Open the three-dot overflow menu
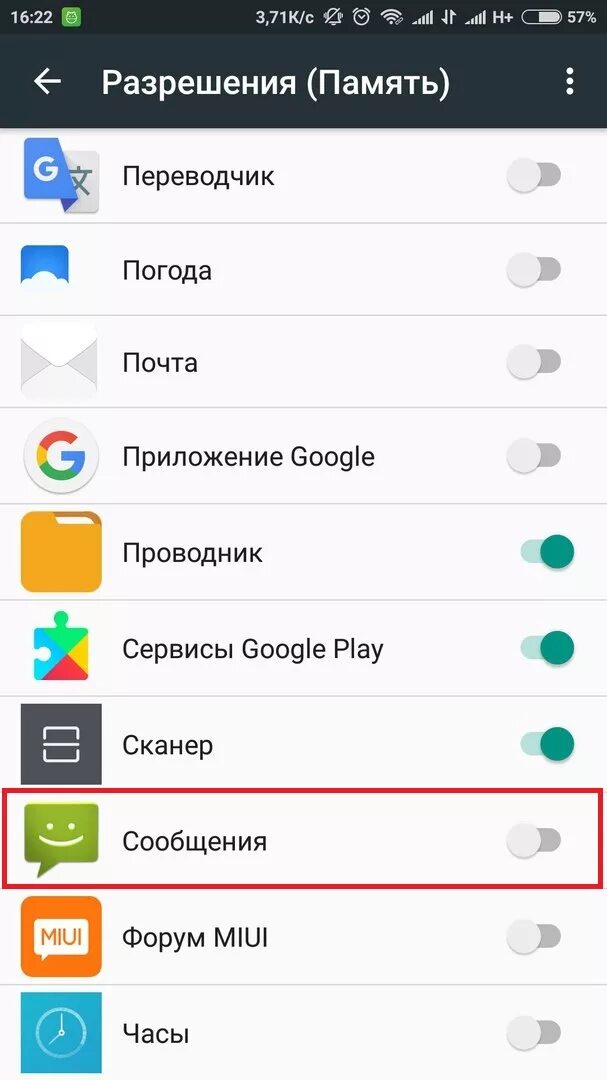 click(569, 81)
